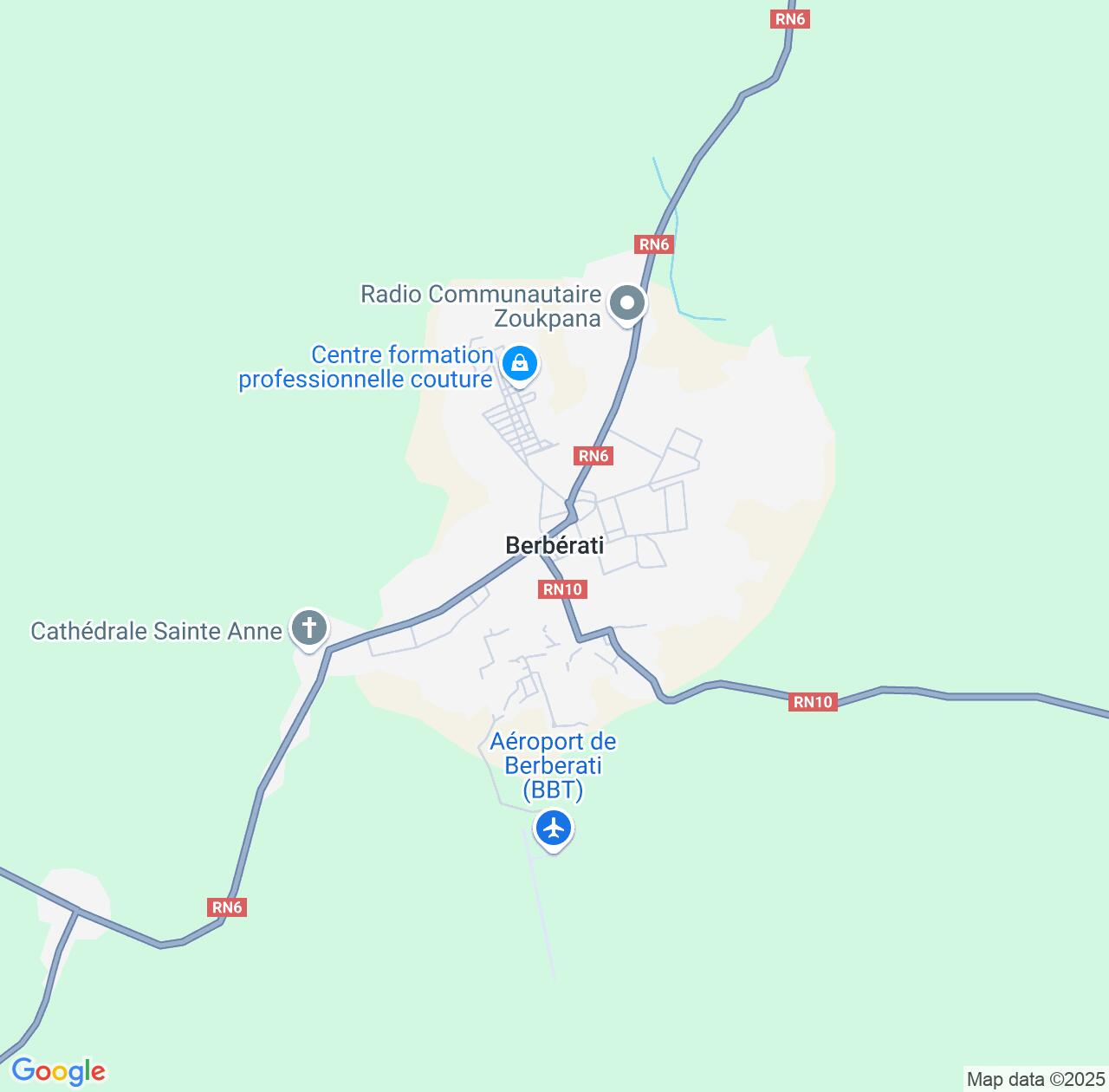View the Aéroport de Berberati airport pin
1109x1092 pixels.
coord(553,829)
